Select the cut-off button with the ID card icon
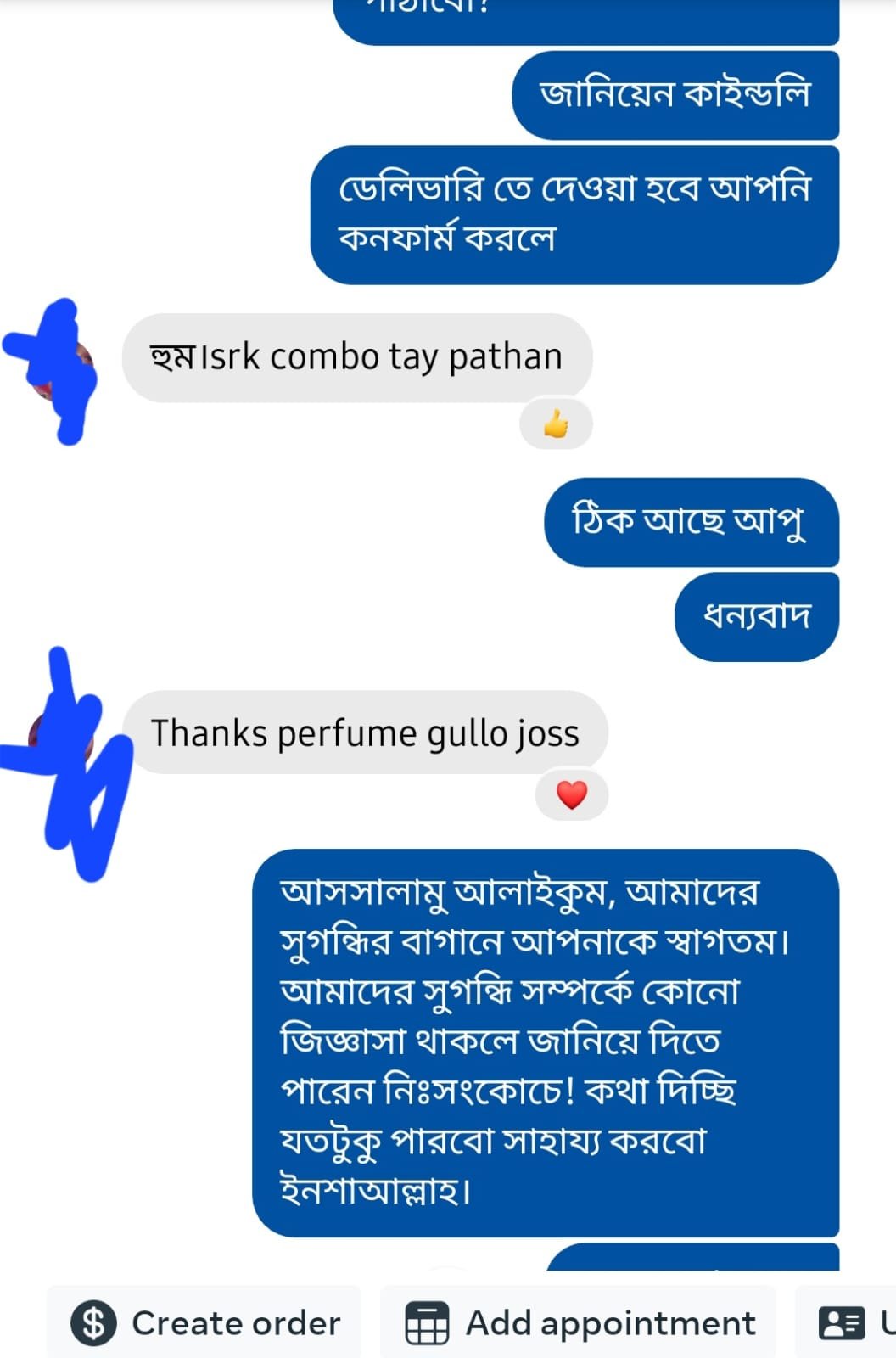The image size is (896, 1358). point(848,1322)
